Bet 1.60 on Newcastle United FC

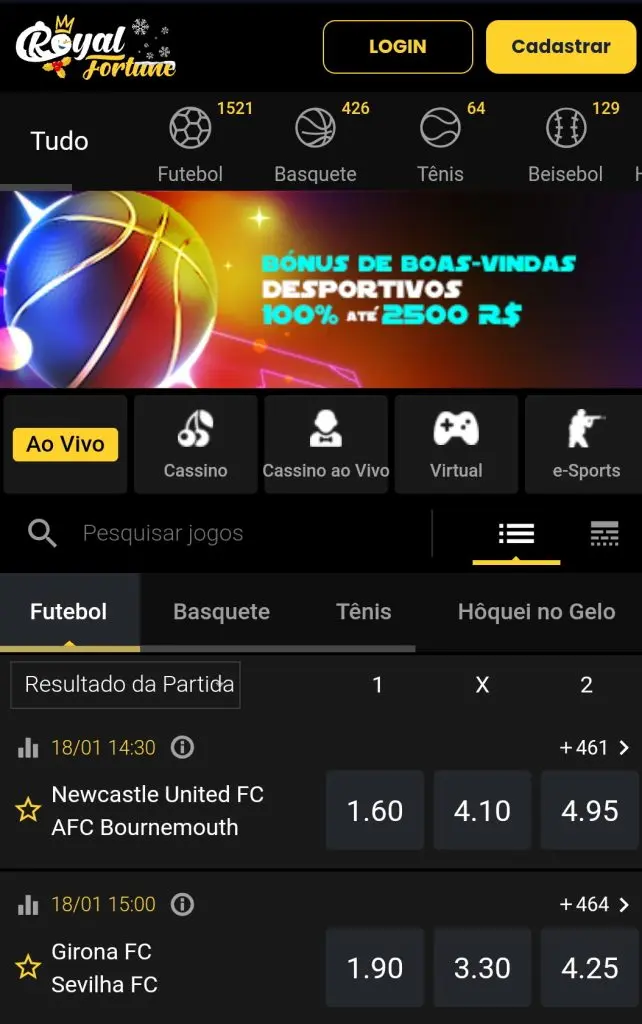click(375, 810)
